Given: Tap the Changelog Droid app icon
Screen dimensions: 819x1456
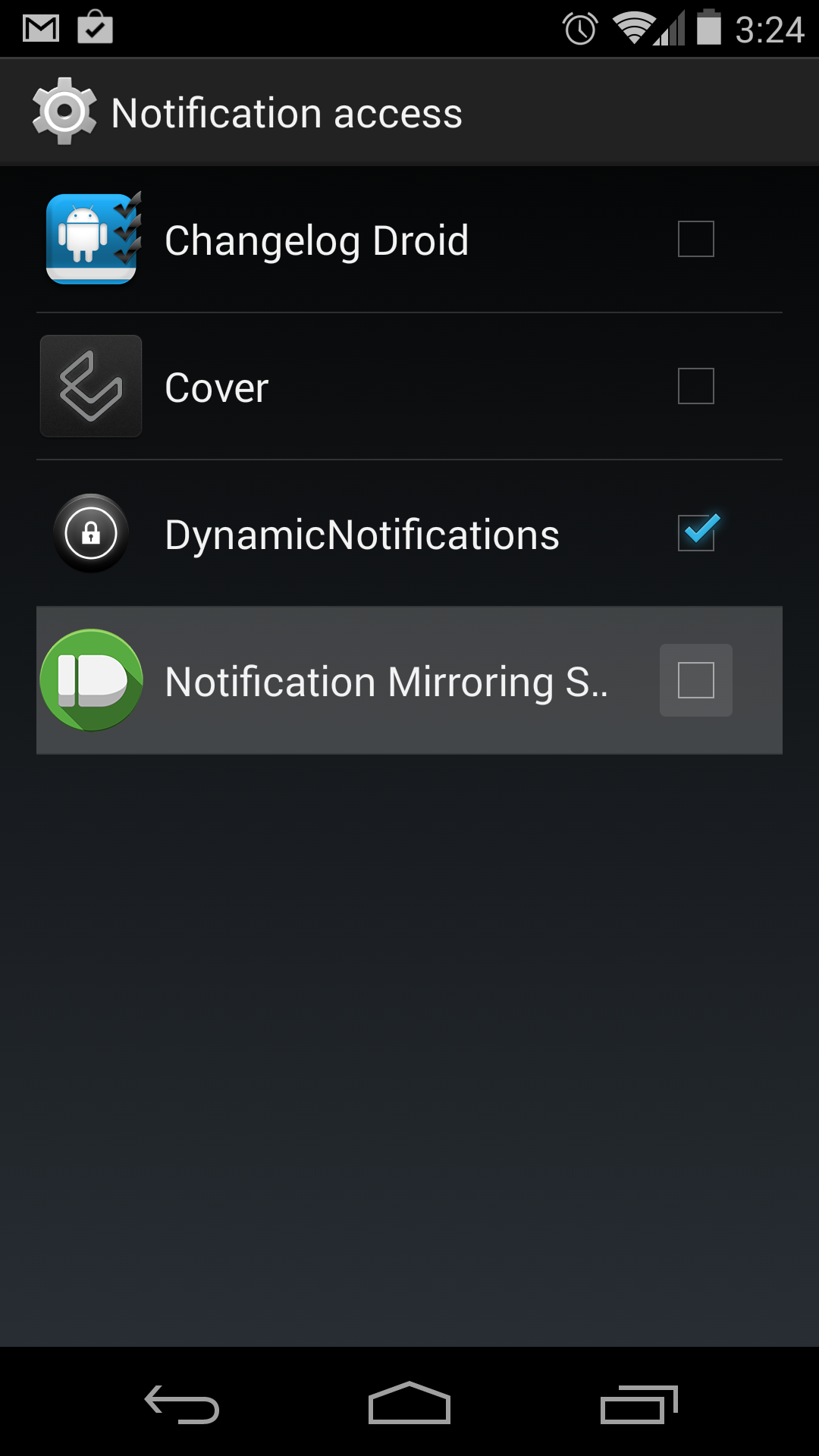Looking at the screenshot, I should pos(90,238).
